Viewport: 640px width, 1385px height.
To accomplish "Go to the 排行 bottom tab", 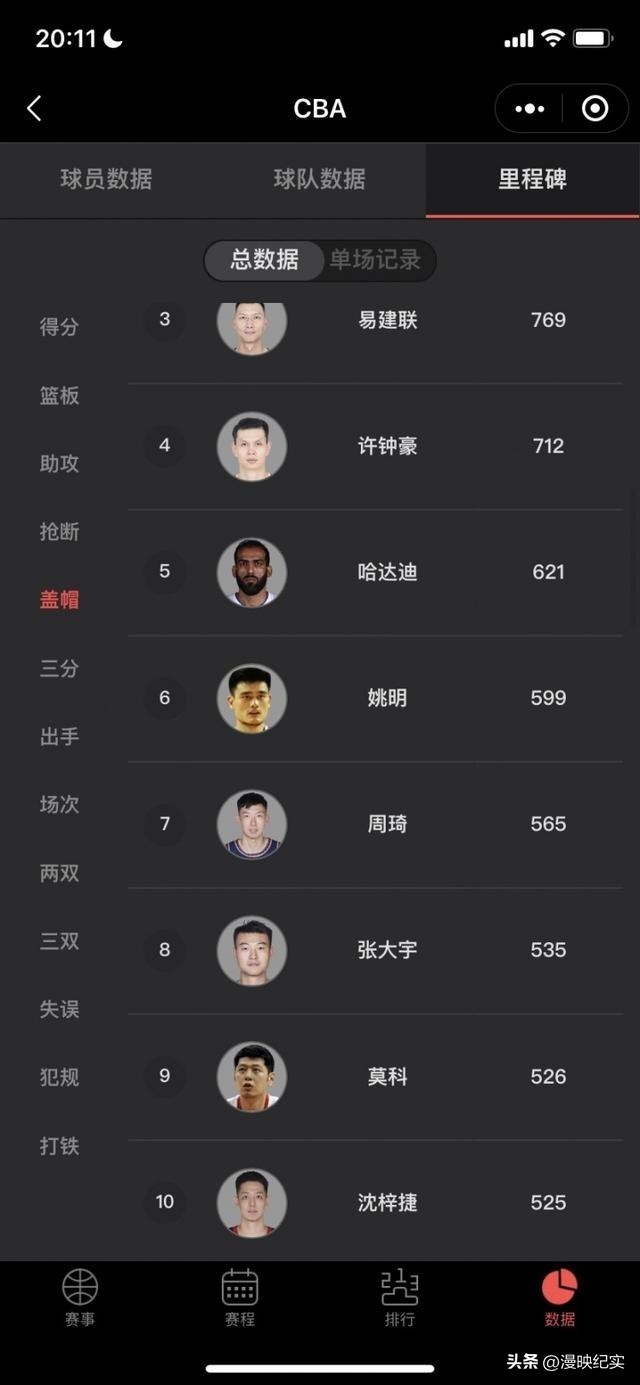I will (x=400, y=1298).
